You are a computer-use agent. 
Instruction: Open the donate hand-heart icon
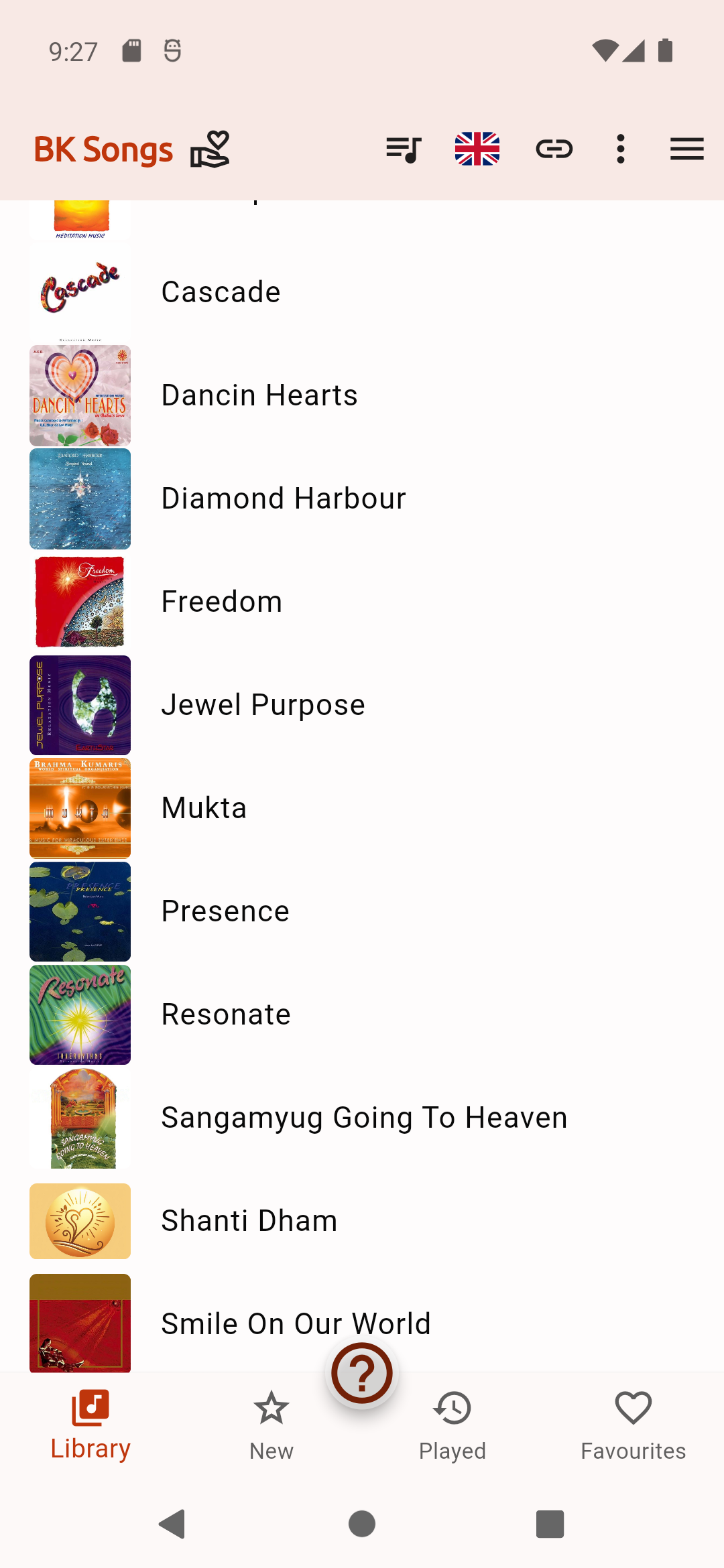210,149
